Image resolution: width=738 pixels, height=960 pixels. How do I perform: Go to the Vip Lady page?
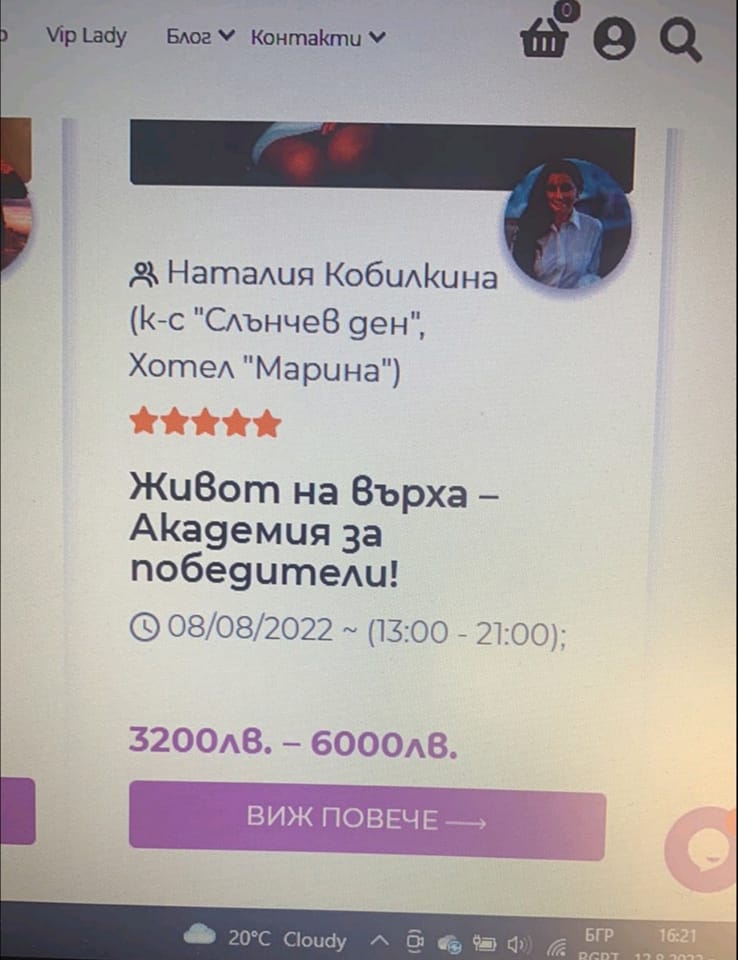click(x=87, y=36)
